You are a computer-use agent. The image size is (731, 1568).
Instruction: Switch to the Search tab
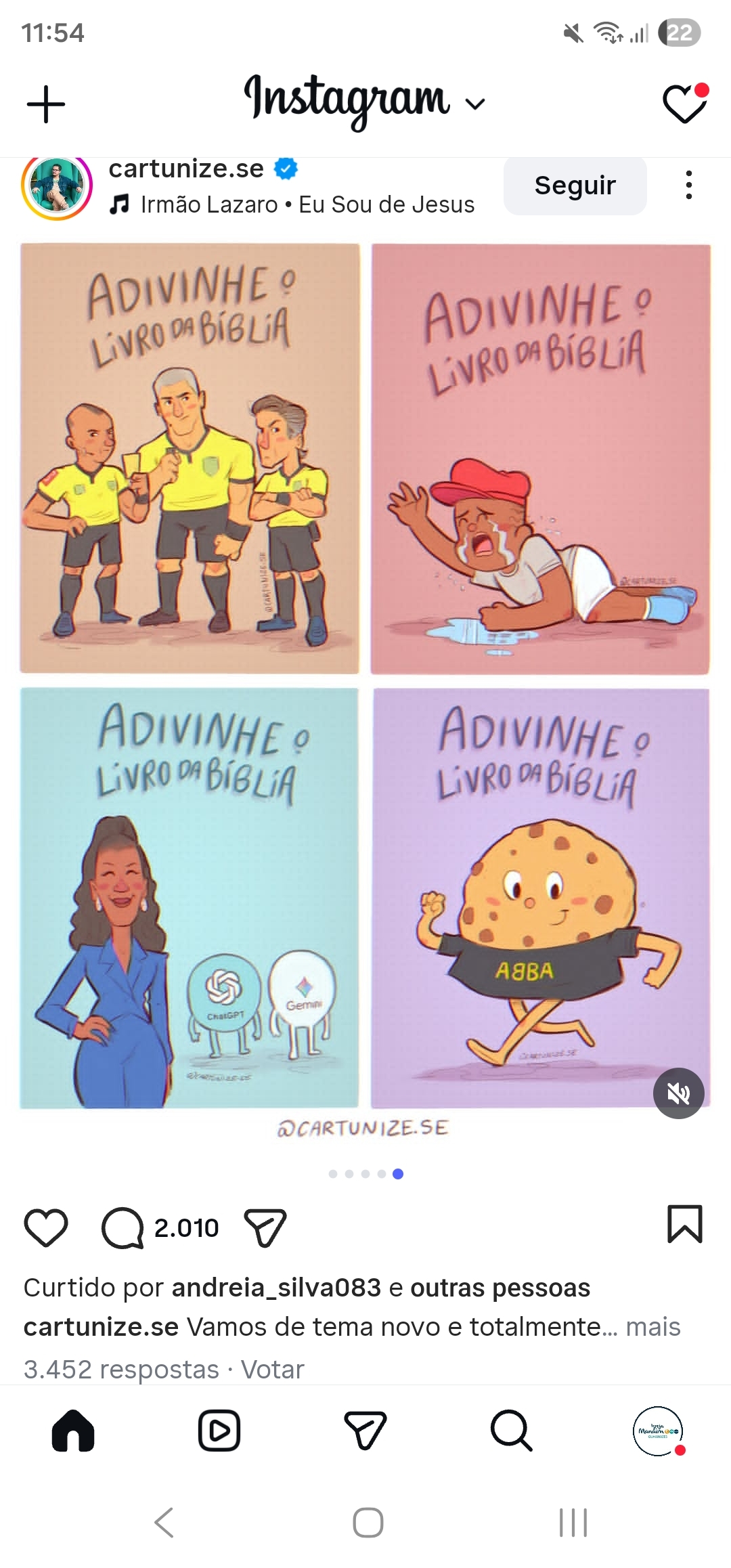click(511, 1431)
